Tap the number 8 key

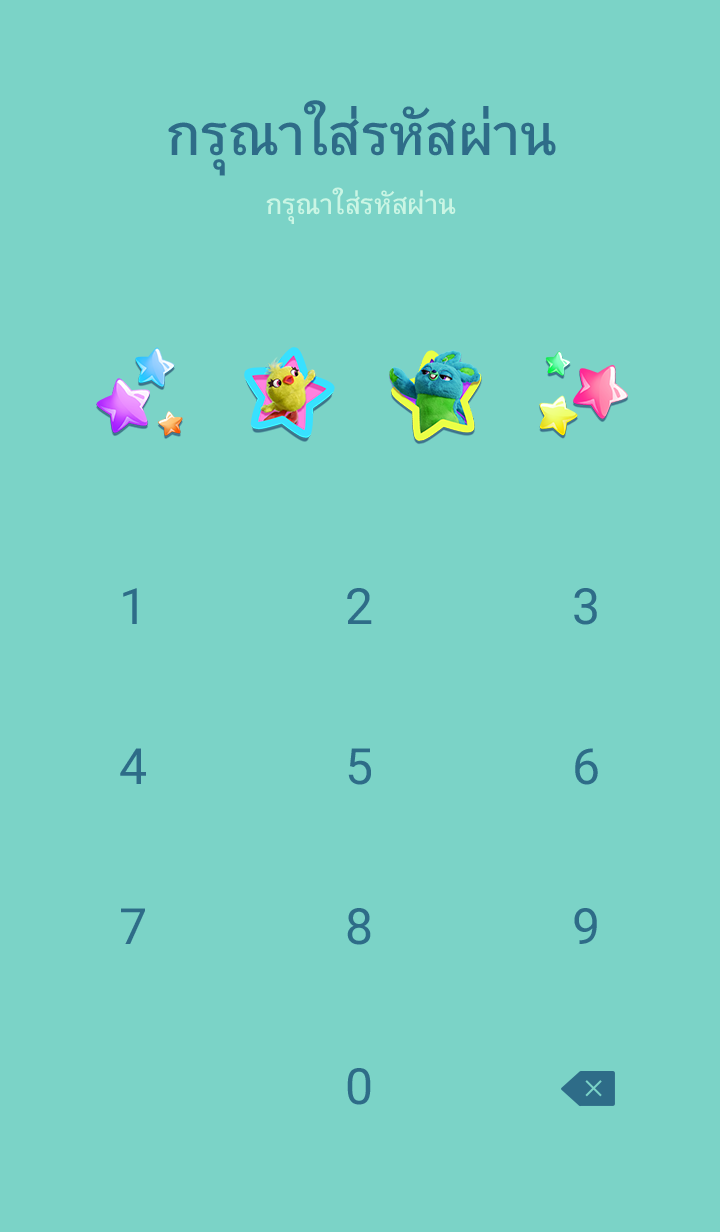click(x=359, y=927)
